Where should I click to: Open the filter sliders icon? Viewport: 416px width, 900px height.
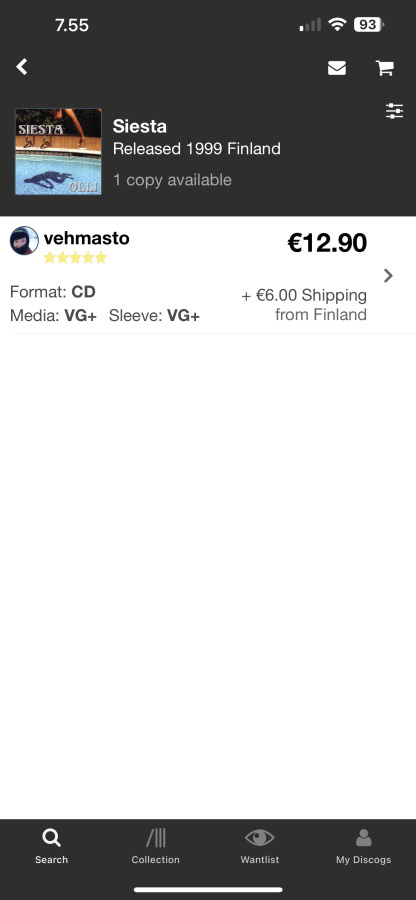point(395,111)
